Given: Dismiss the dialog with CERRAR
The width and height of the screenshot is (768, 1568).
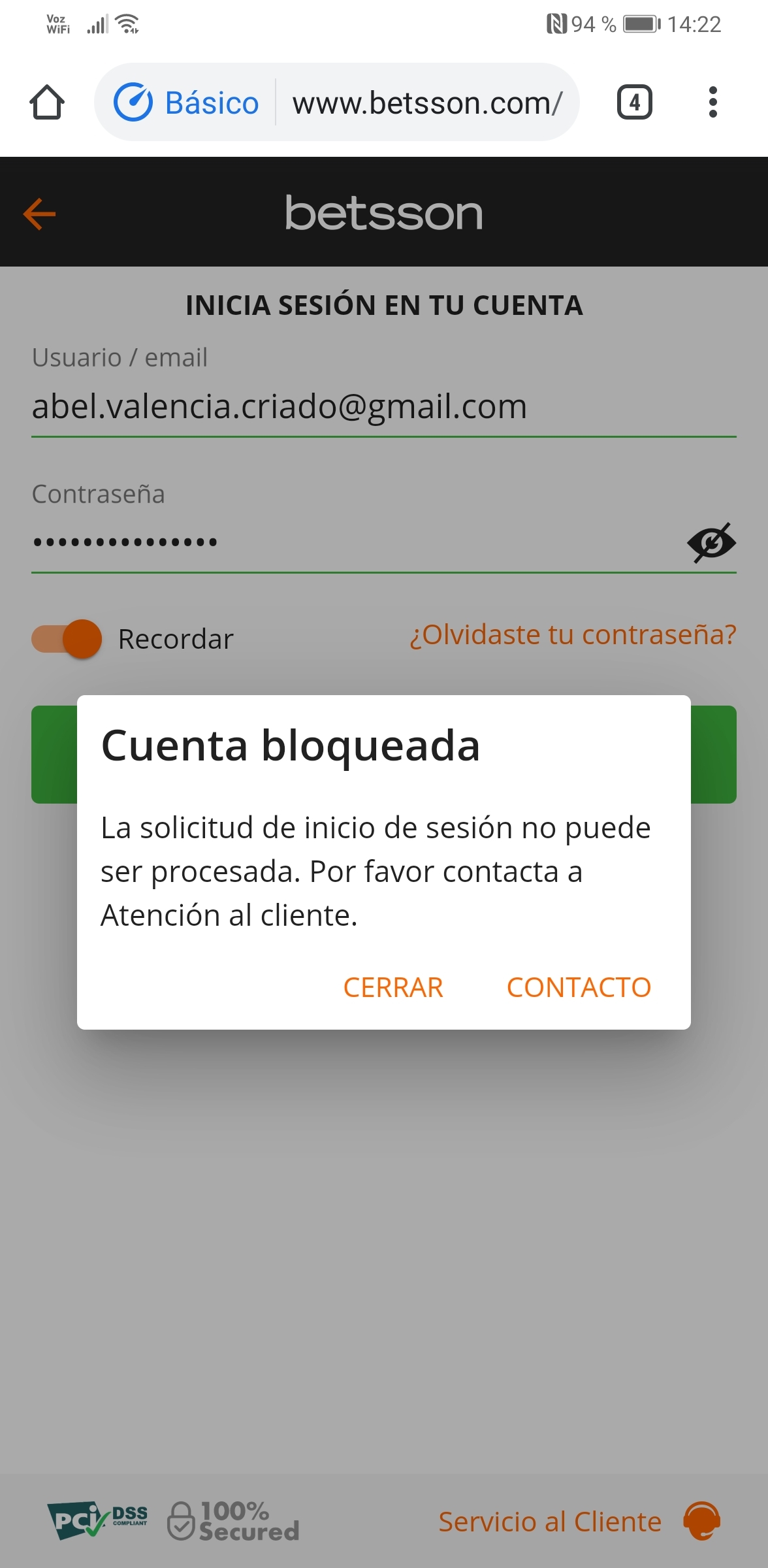Looking at the screenshot, I should tap(393, 987).
